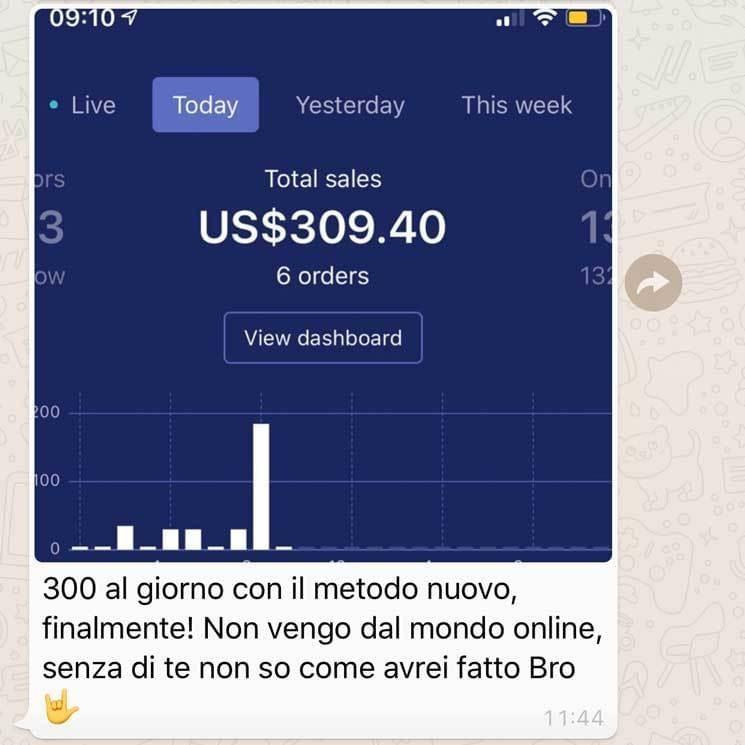Image resolution: width=745 pixels, height=745 pixels.
Task: Open the shared sales dashboard image
Action: pyautogui.click(x=323, y=284)
